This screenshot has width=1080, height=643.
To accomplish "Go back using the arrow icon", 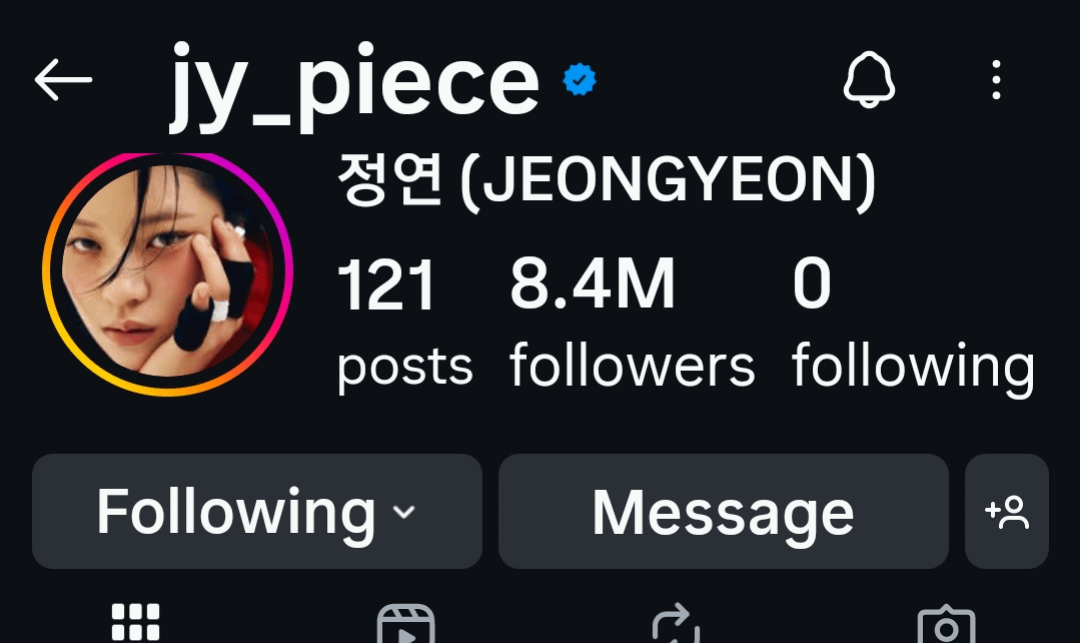I will 63,80.
